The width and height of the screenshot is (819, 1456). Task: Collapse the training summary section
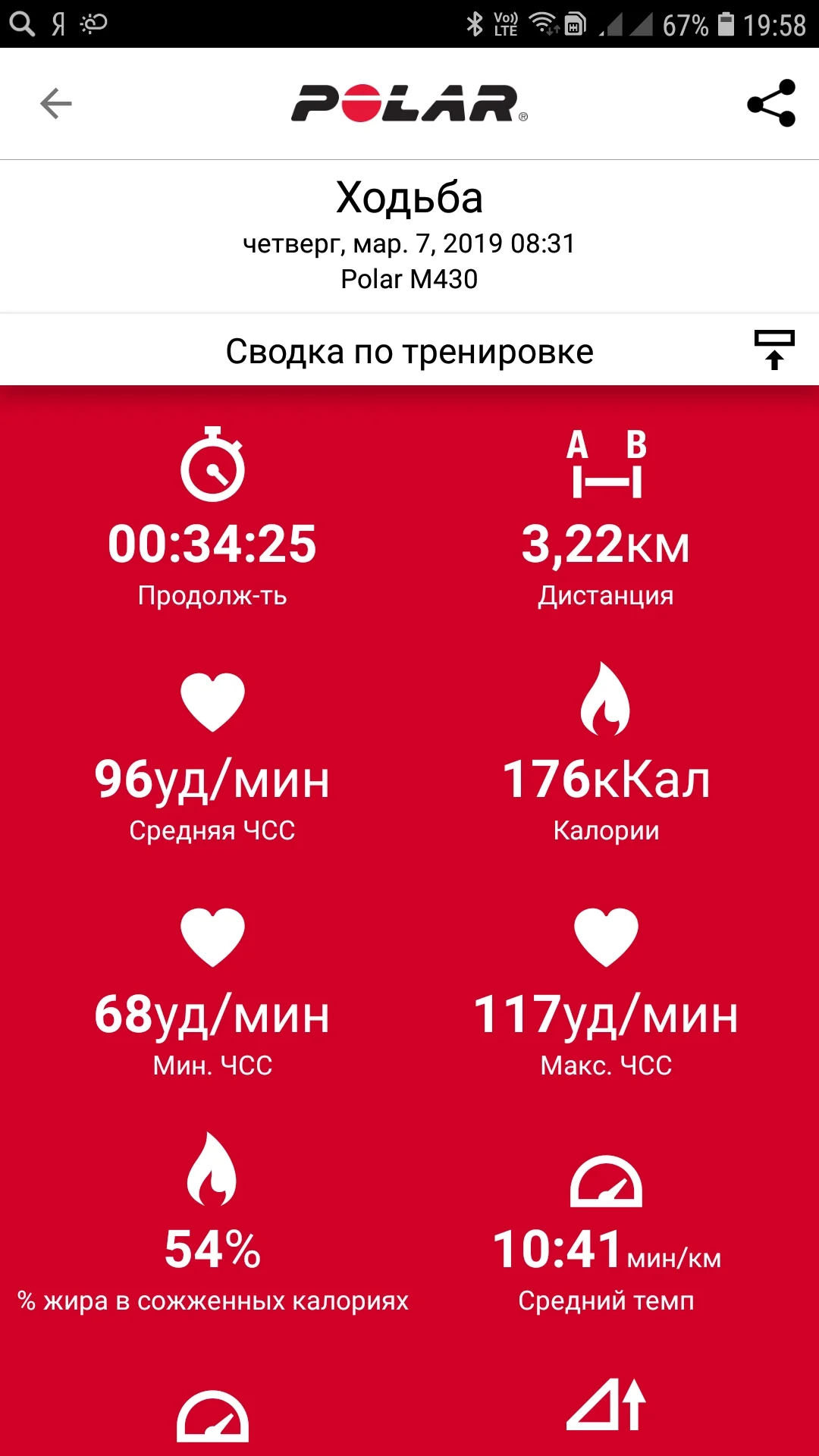(x=773, y=350)
